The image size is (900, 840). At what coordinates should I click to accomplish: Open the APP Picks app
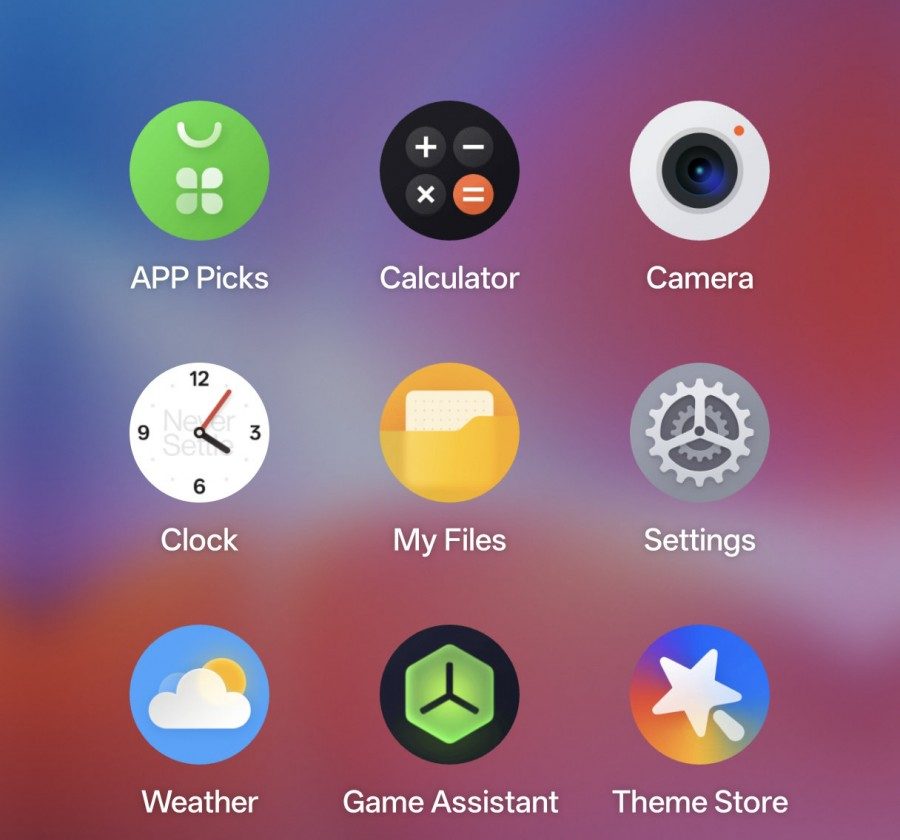(199, 170)
